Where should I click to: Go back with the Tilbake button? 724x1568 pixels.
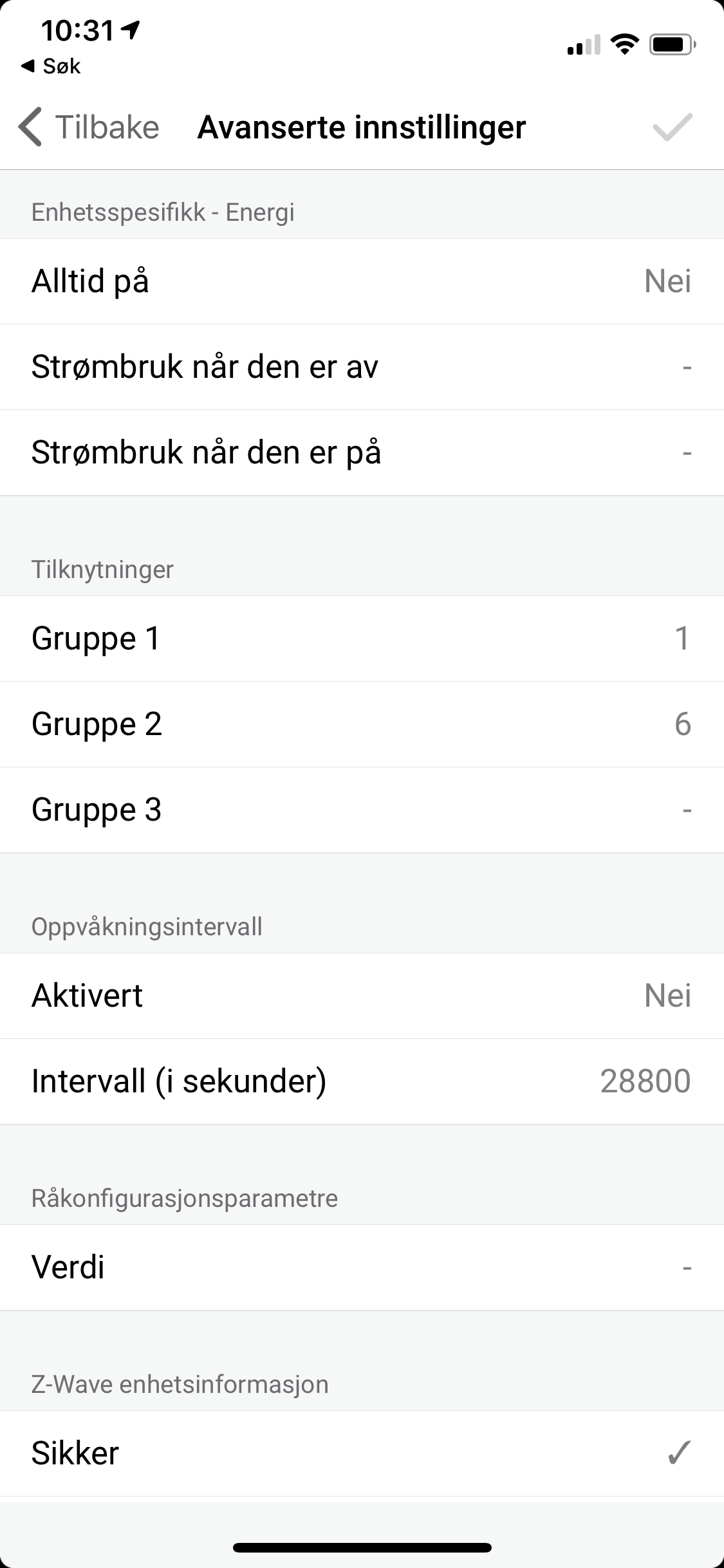pyautogui.click(x=89, y=127)
